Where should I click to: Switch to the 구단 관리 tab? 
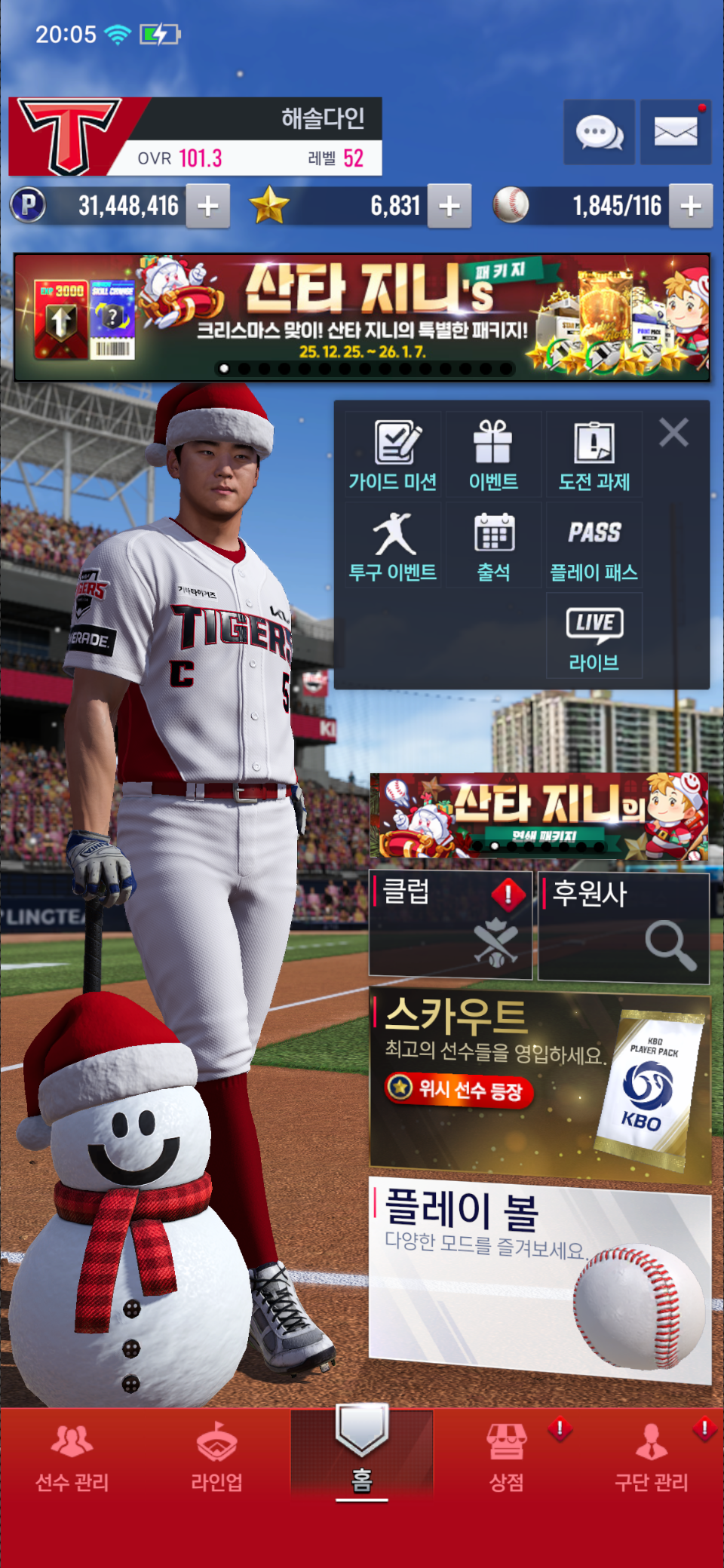click(x=651, y=1457)
